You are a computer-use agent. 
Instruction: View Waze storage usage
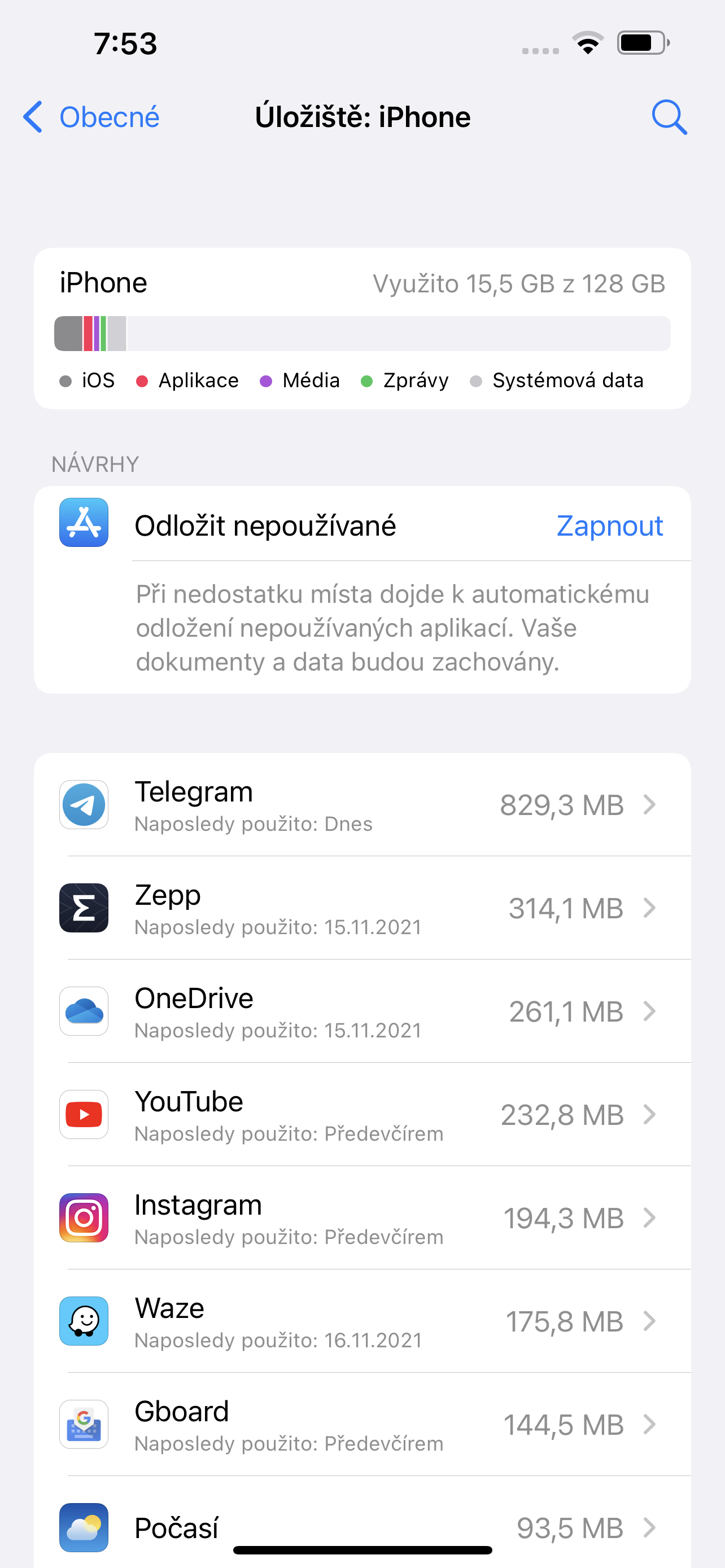point(362,1322)
